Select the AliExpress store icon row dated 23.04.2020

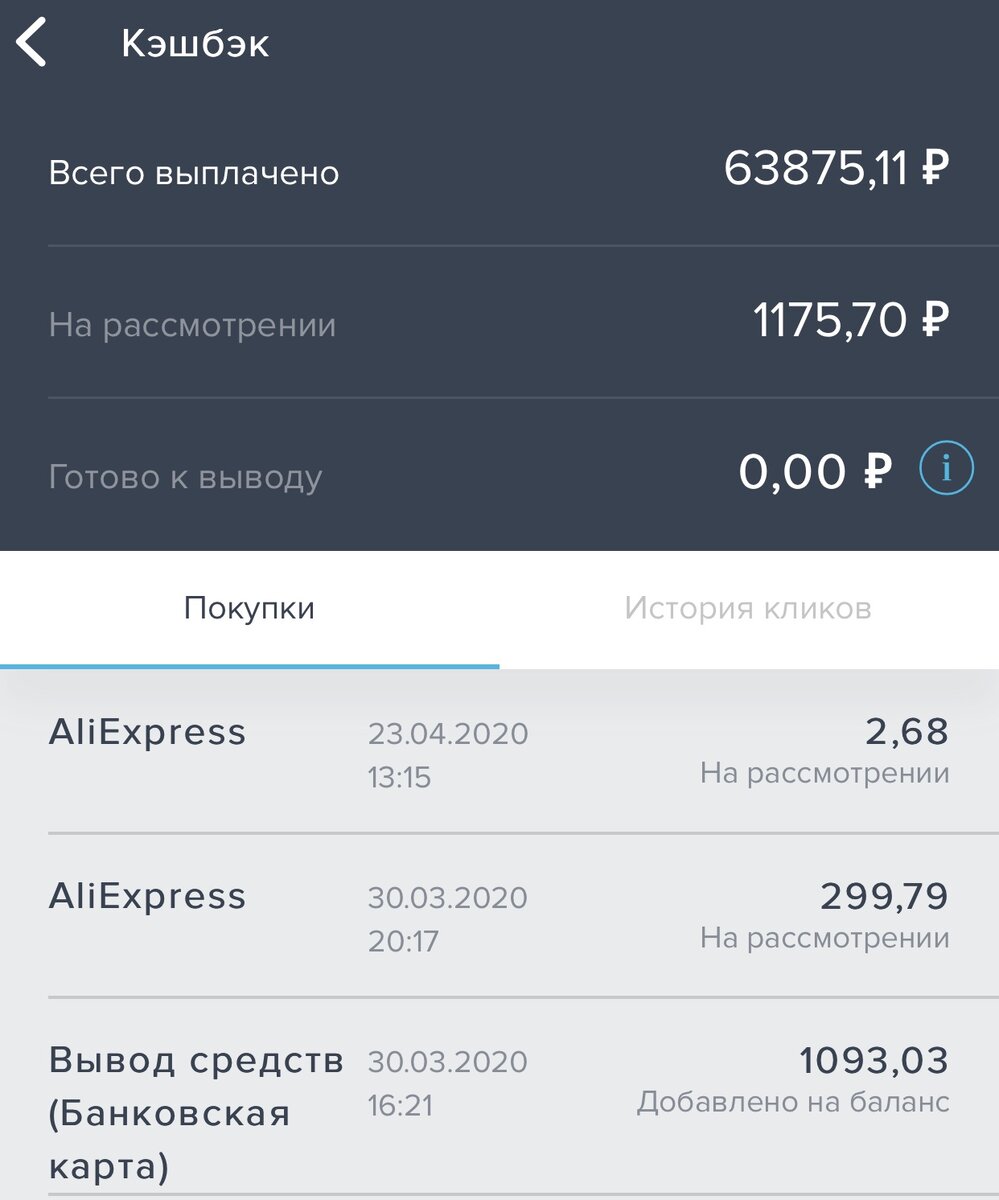point(147,732)
